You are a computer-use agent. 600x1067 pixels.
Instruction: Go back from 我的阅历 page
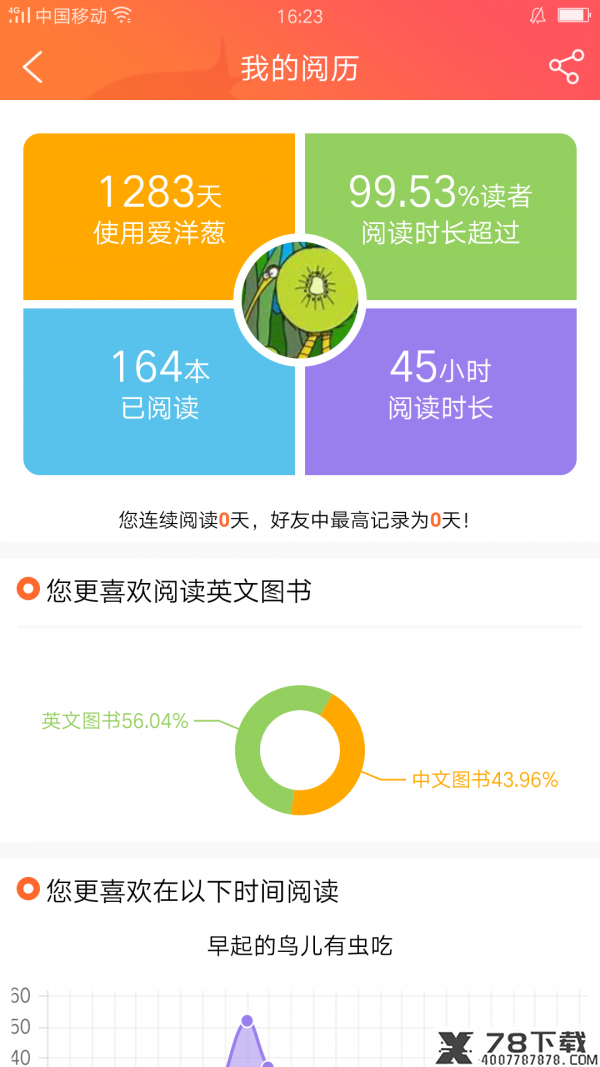click(32, 67)
